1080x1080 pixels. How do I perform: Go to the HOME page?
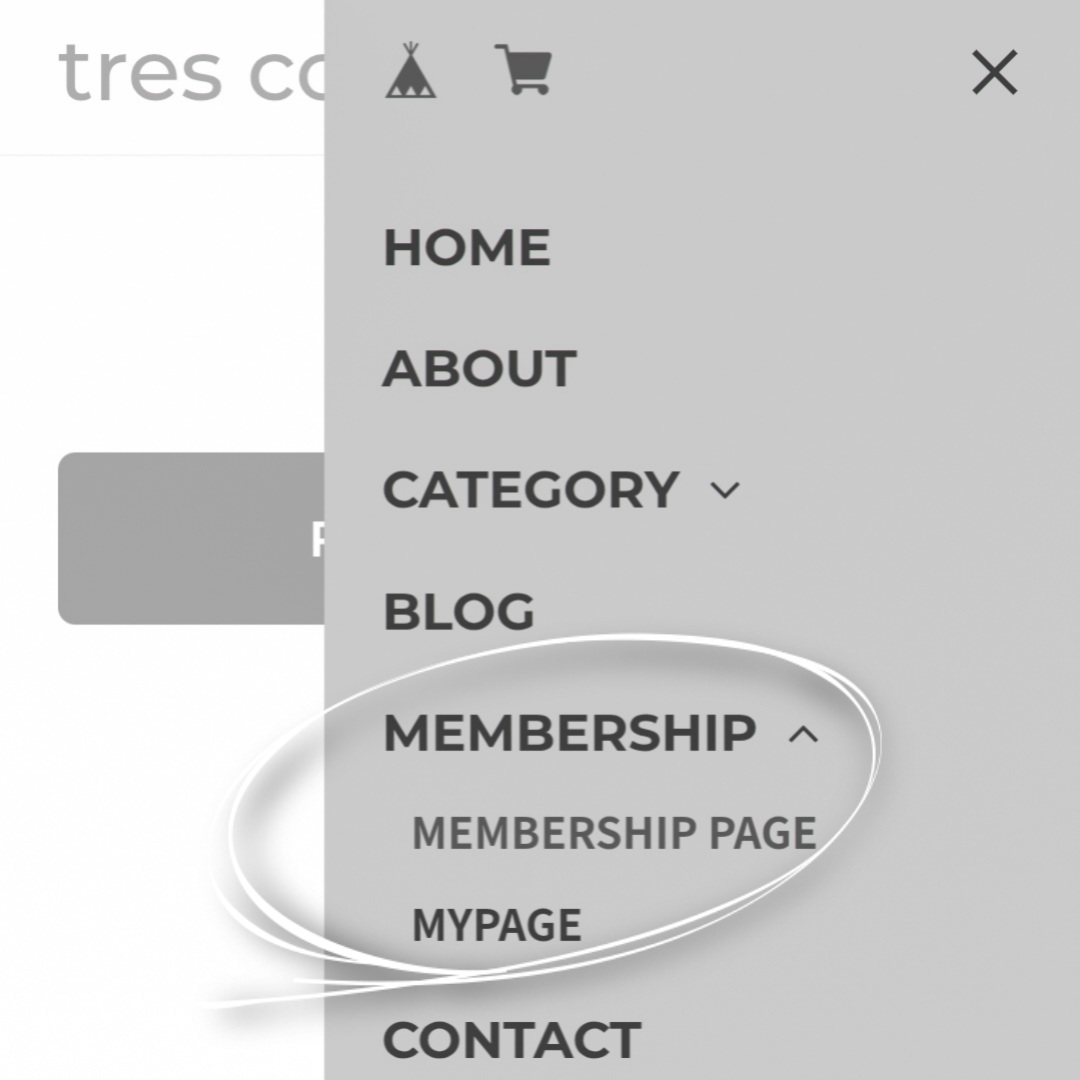[x=466, y=248]
